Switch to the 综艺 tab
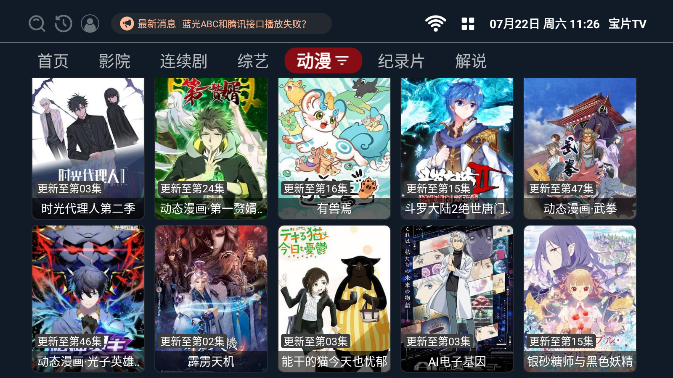This screenshot has height=378, width=673. coord(253,61)
